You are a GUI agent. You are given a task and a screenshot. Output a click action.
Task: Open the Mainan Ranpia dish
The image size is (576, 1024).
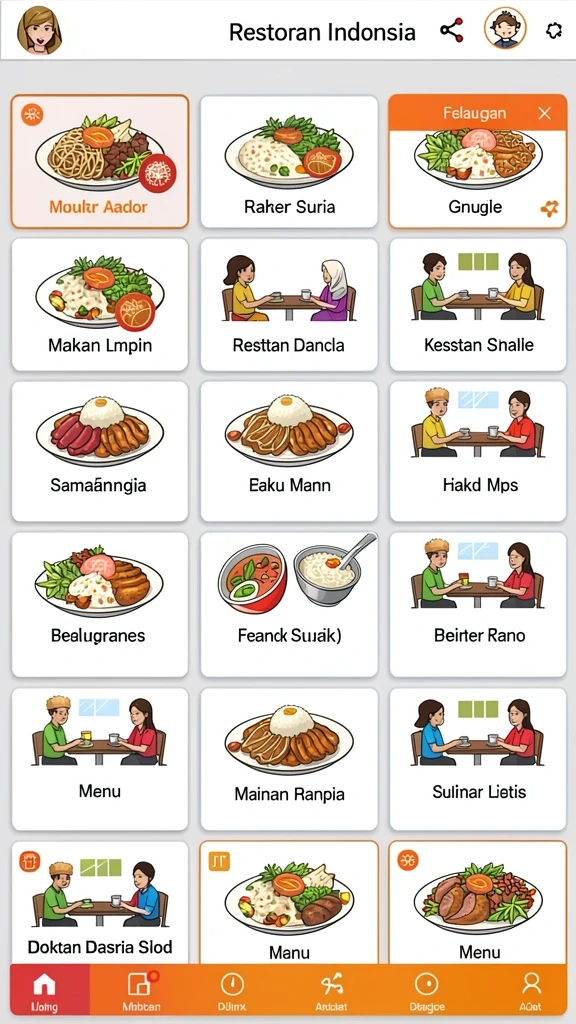pyautogui.click(x=289, y=759)
